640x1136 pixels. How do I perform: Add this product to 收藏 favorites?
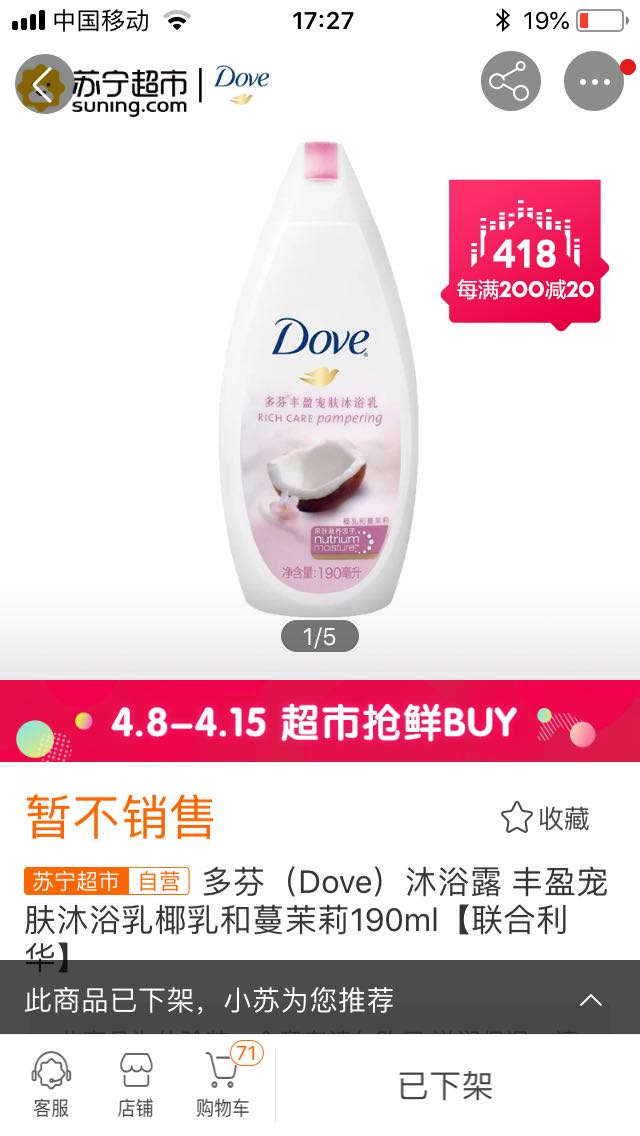pos(545,818)
